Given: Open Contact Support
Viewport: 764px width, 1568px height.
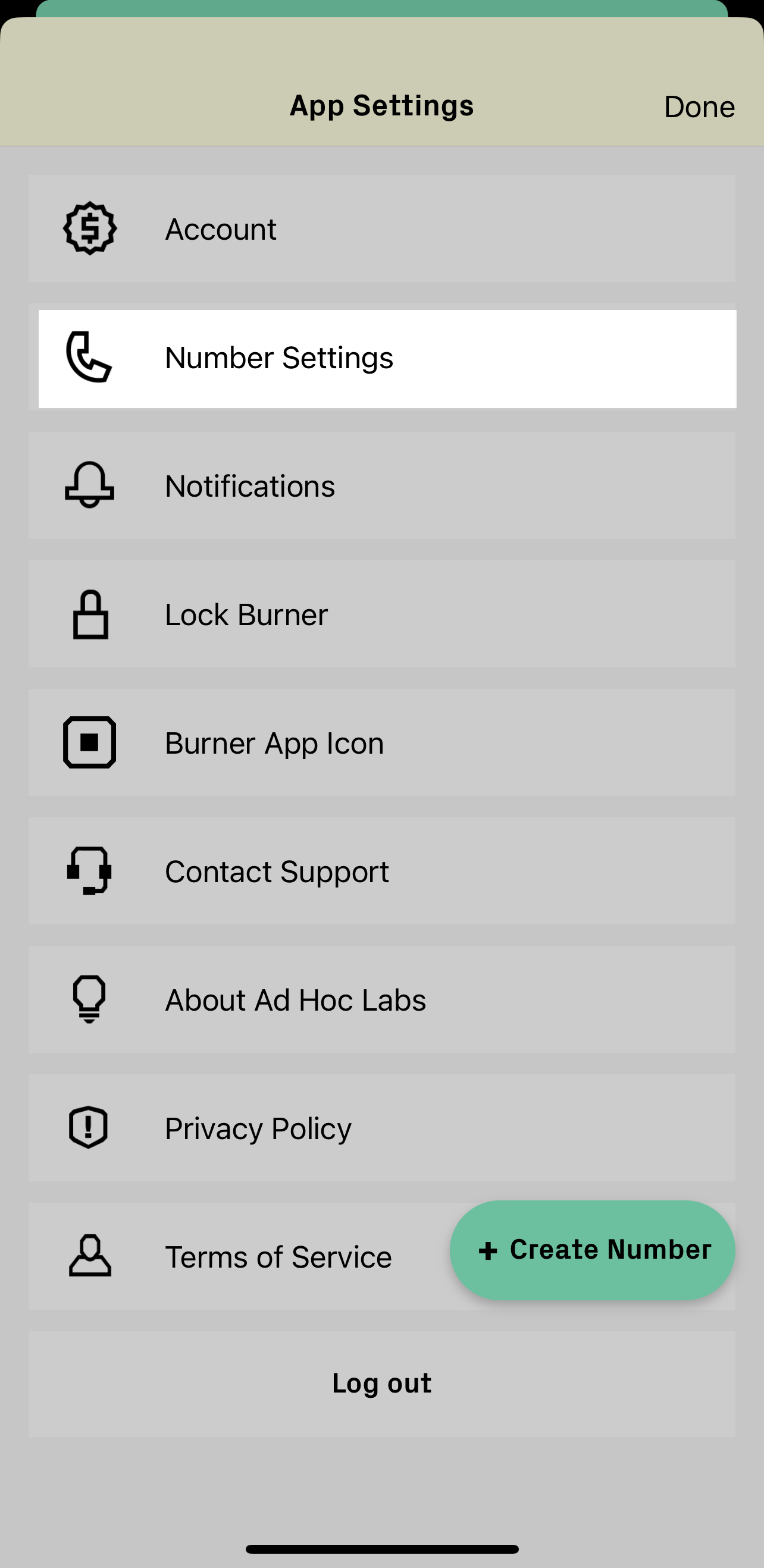Looking at the screenshot, I should pyautogui.click(x=381, y=871).
